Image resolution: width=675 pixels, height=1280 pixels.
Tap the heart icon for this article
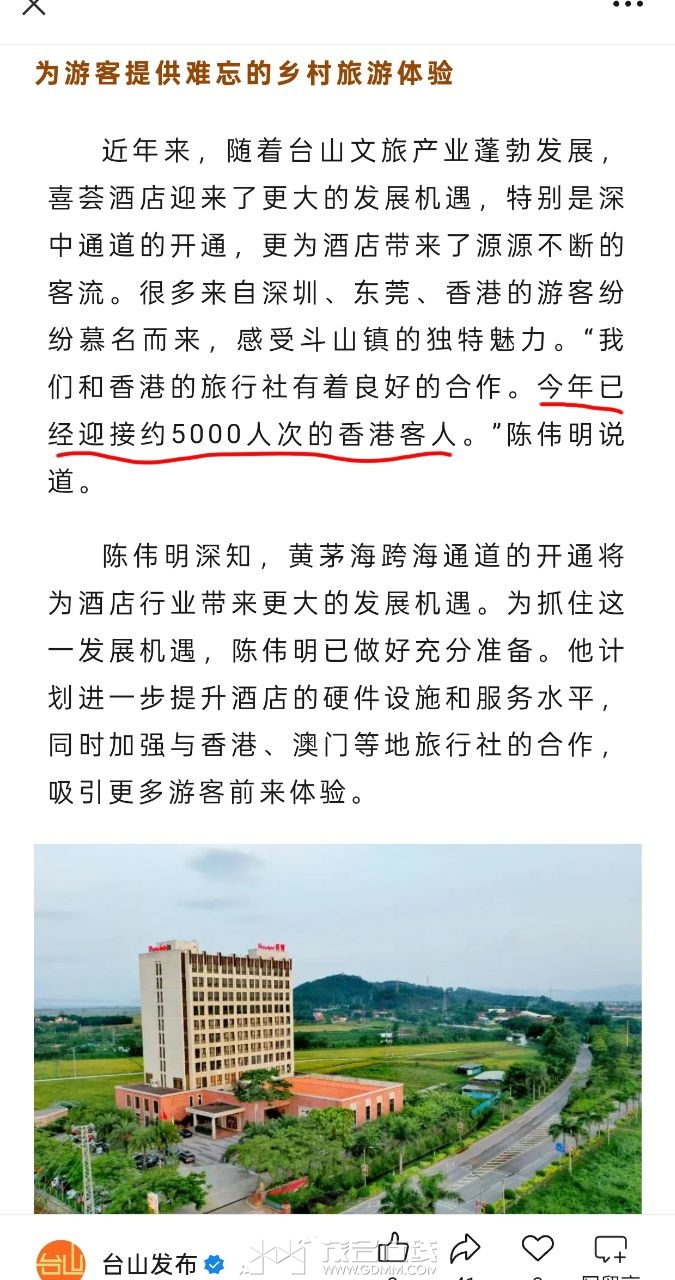538,1248
